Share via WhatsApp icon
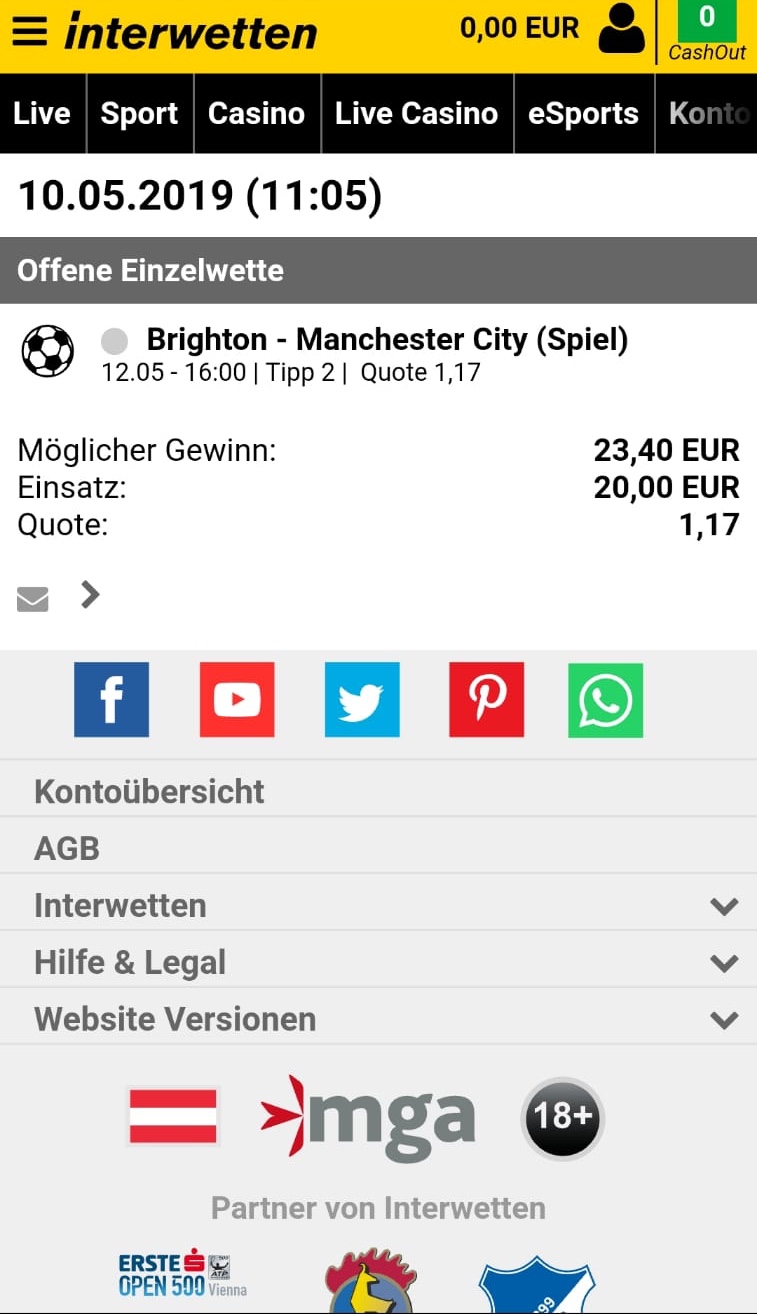This screenshot has height=1314, width=757. click(x=606, y=700)
